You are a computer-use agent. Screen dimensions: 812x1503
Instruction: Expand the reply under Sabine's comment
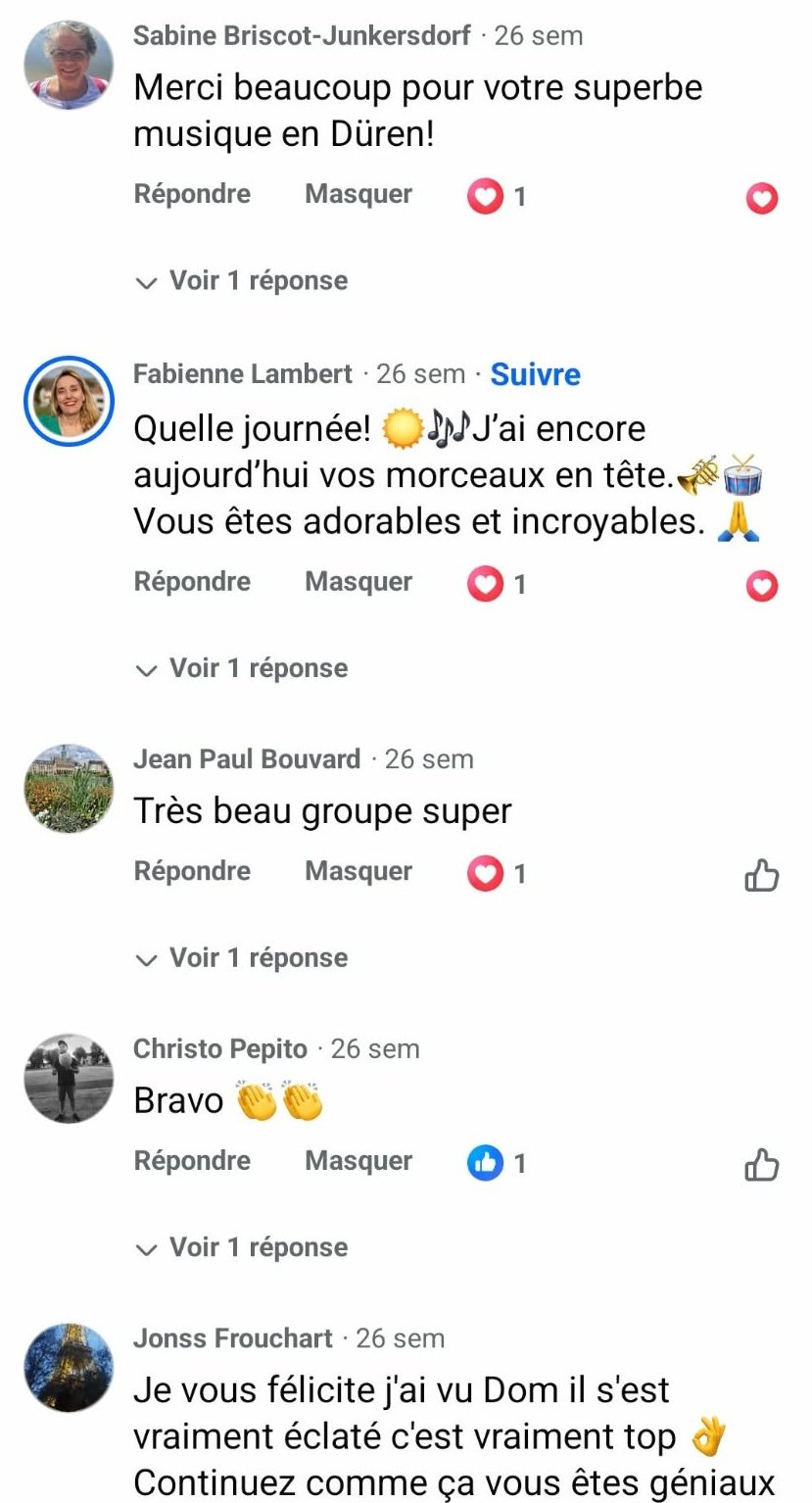pyautogui.click(x=243, y=281)
